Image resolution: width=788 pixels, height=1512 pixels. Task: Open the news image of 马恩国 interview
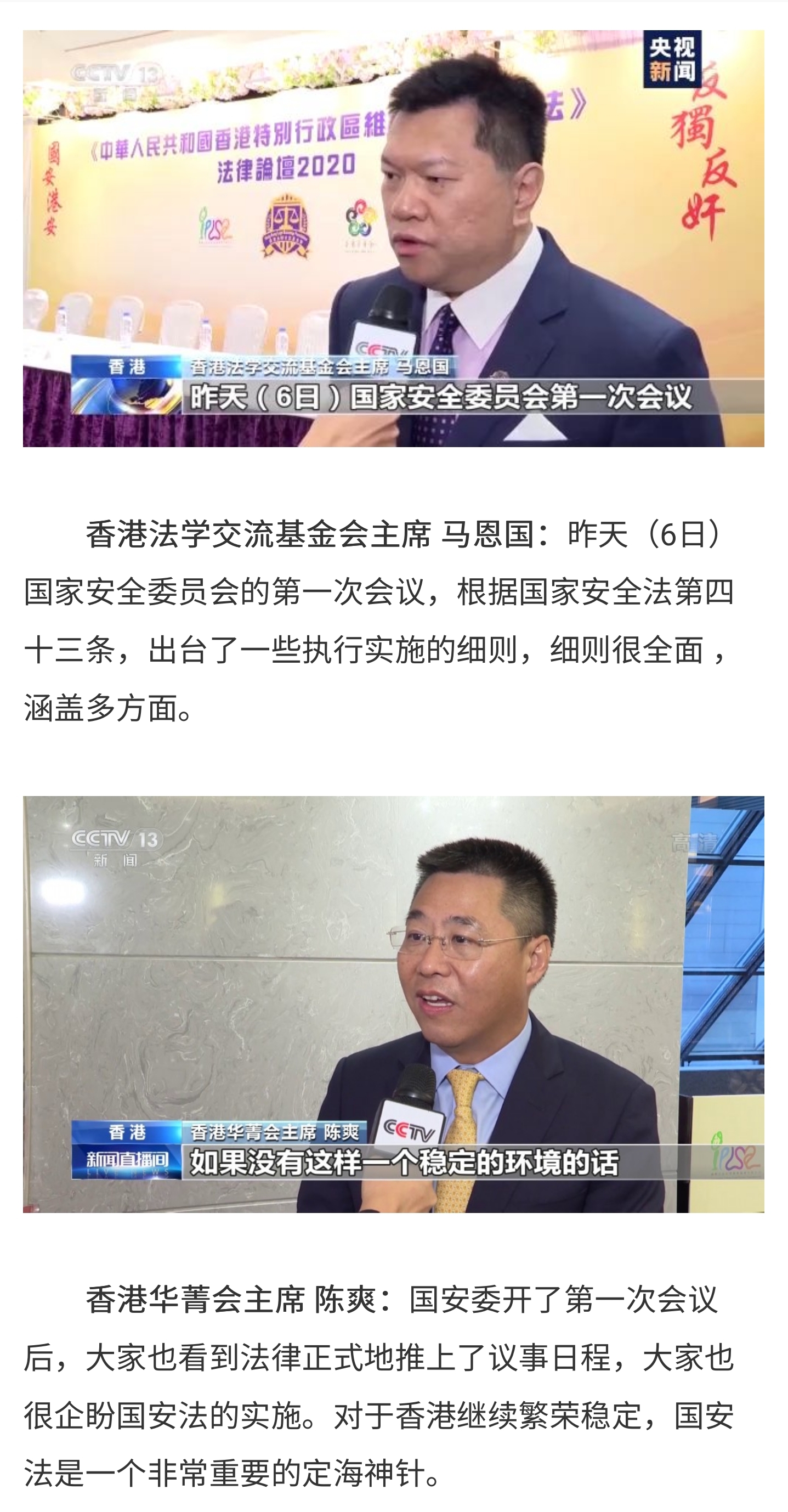(x=393, y=238)
